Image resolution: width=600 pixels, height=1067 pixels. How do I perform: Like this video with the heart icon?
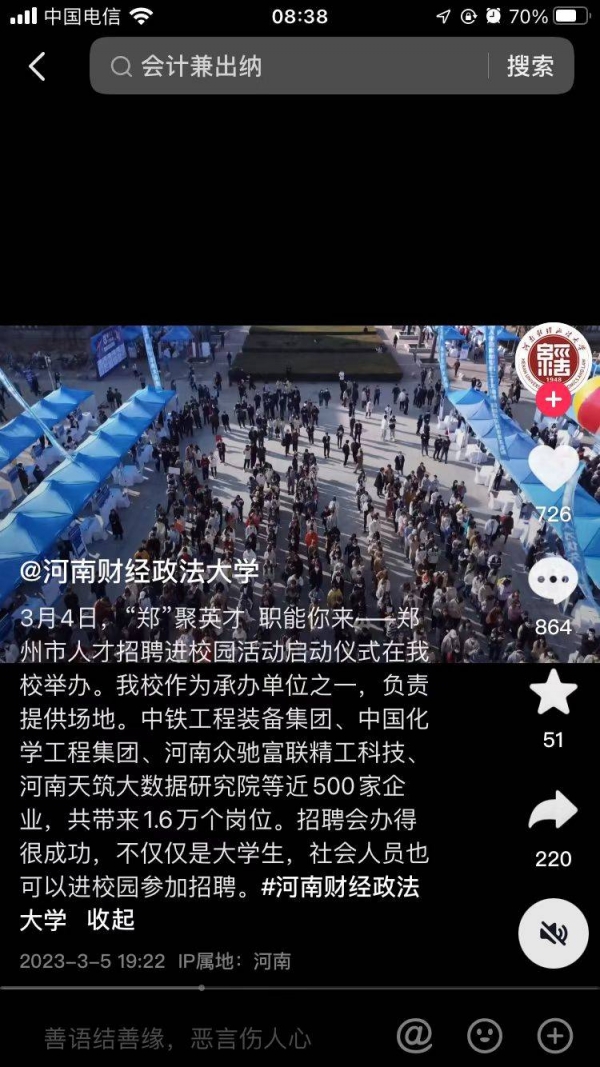pyautogui.click(x=553, y=468)
